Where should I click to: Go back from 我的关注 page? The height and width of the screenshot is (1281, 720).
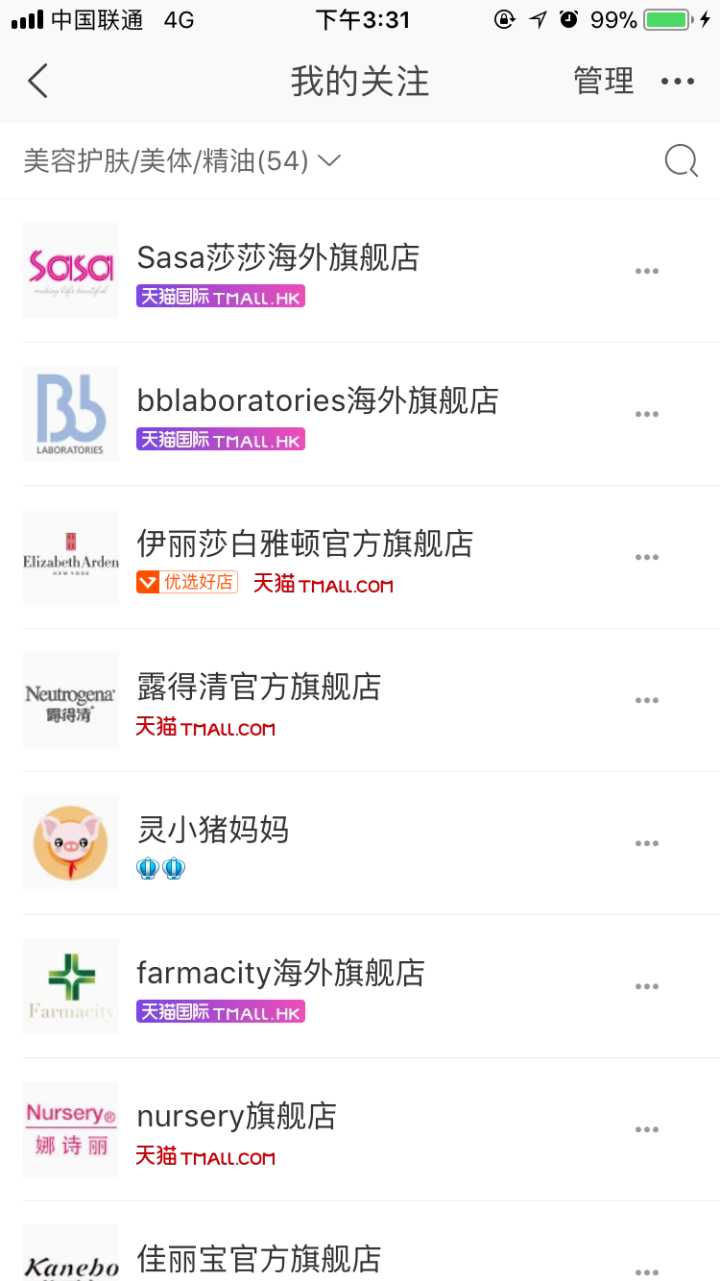point(38,81)
